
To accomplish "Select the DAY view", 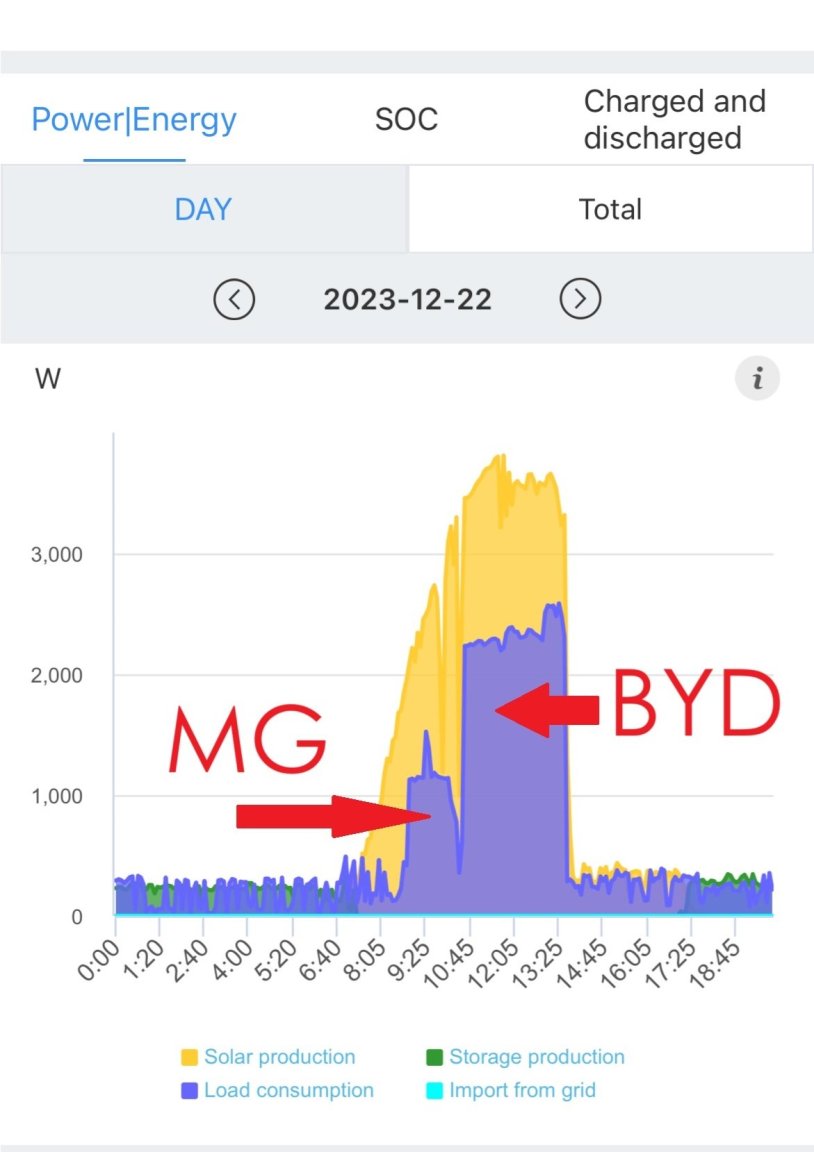I will (x=203, y=209).
